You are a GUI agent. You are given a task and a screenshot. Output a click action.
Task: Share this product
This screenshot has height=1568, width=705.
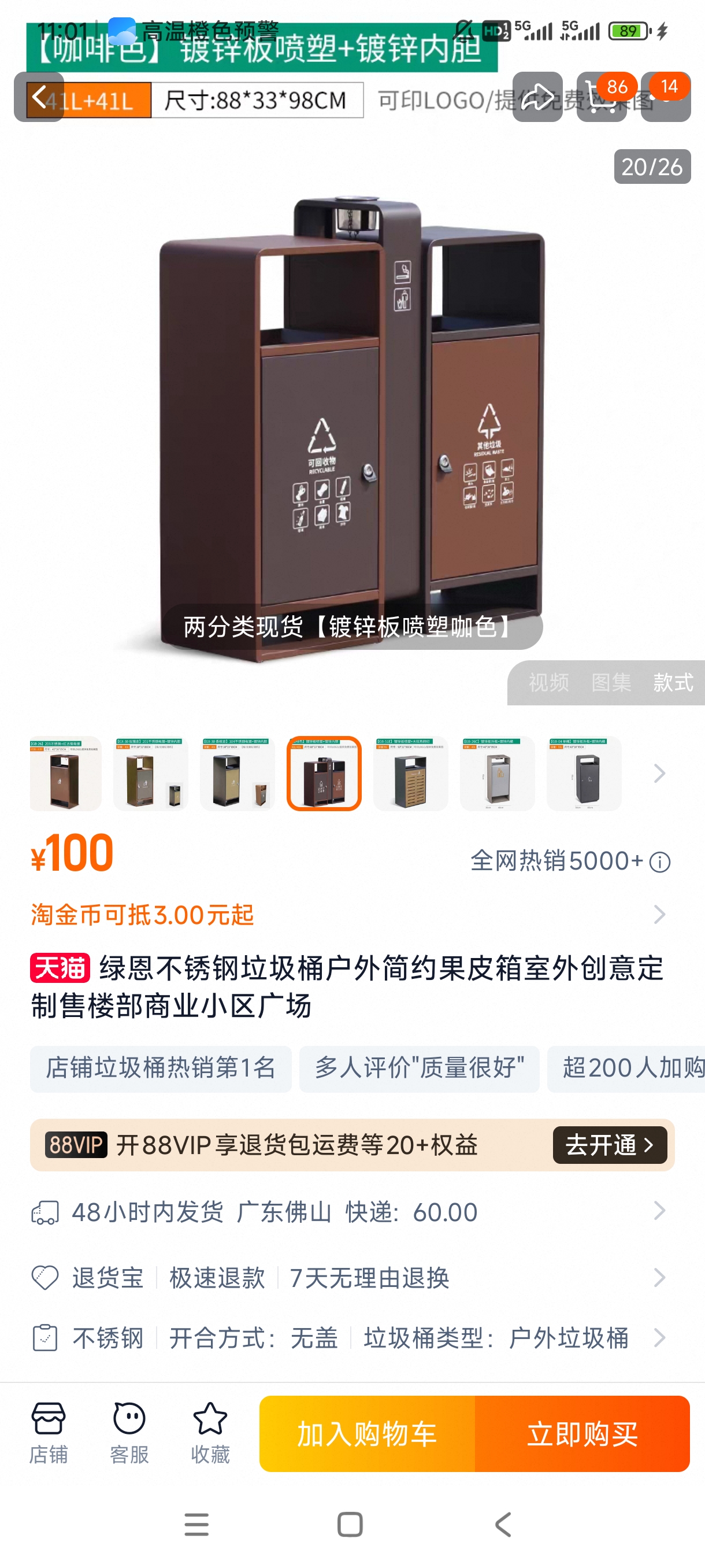pyautogui.click(x=537, y=97)
